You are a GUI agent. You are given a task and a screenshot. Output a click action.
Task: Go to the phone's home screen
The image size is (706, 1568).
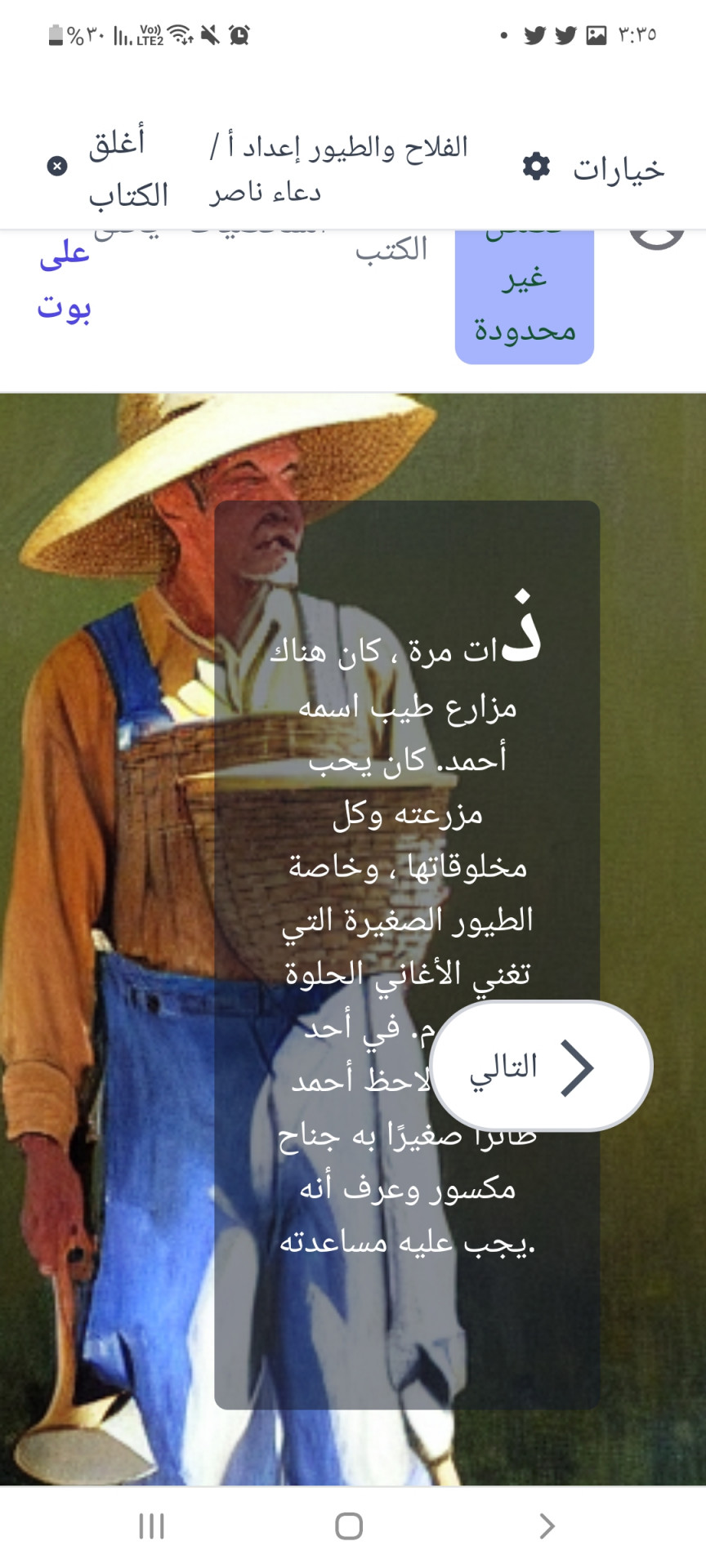(349, 1526)
